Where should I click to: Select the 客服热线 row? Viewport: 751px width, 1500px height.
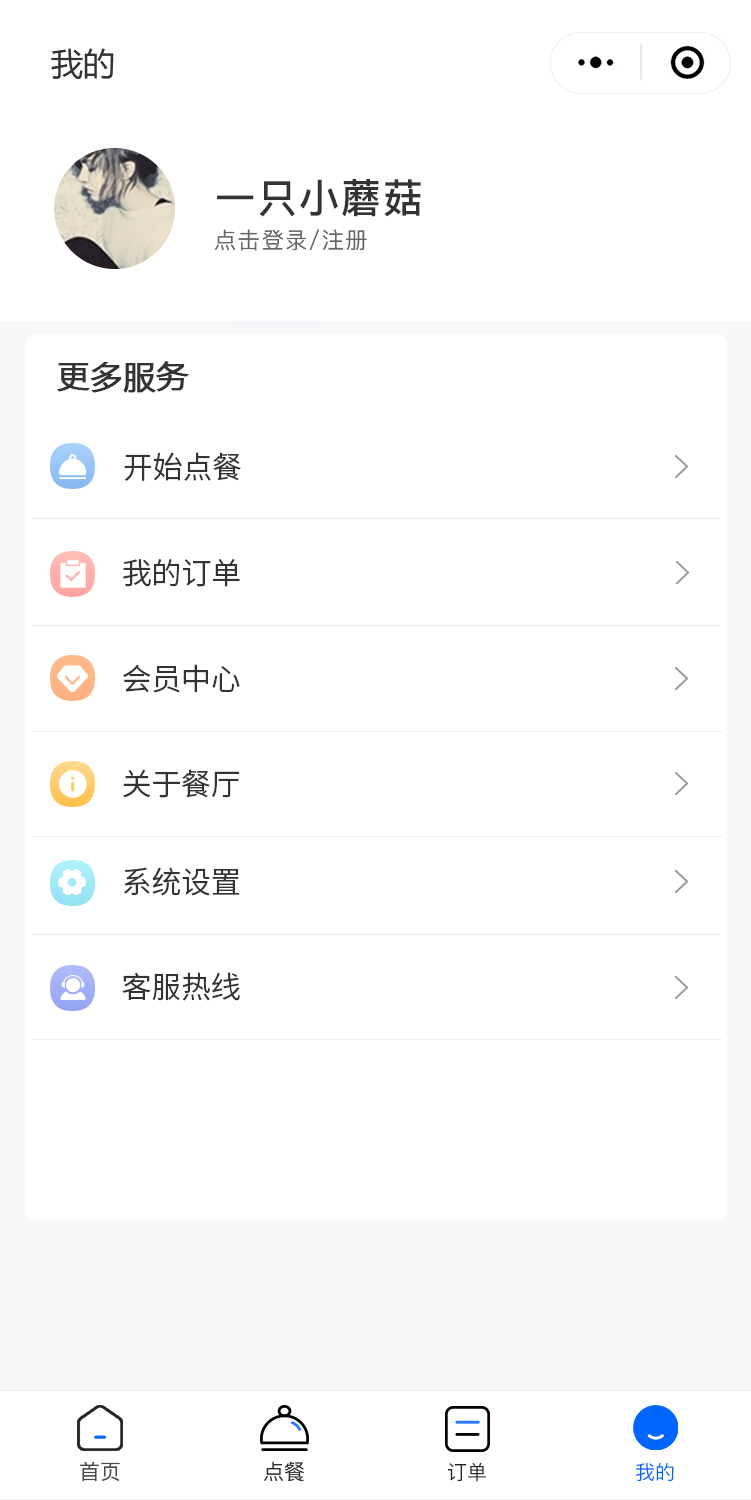pos(376,988)
